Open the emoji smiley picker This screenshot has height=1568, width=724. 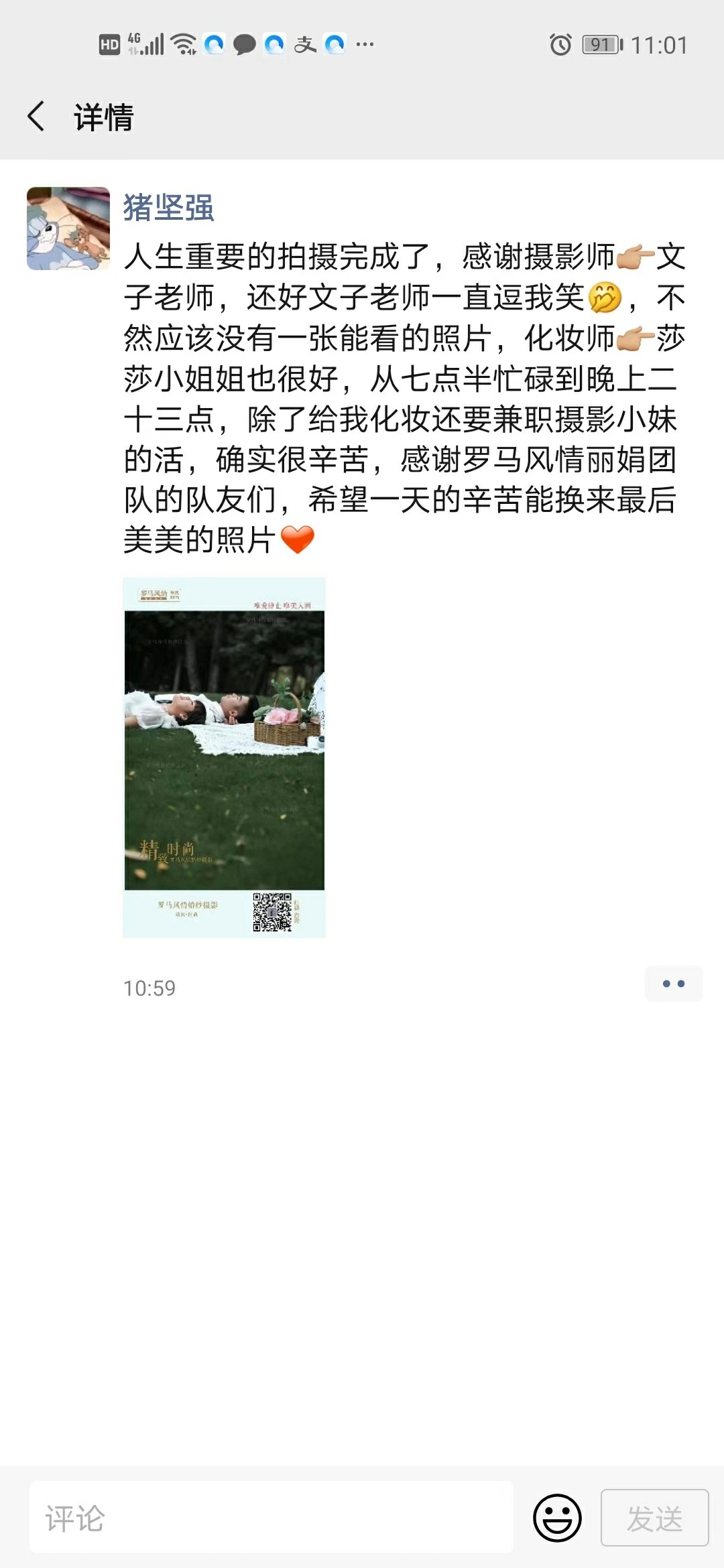coord(556,1518)
